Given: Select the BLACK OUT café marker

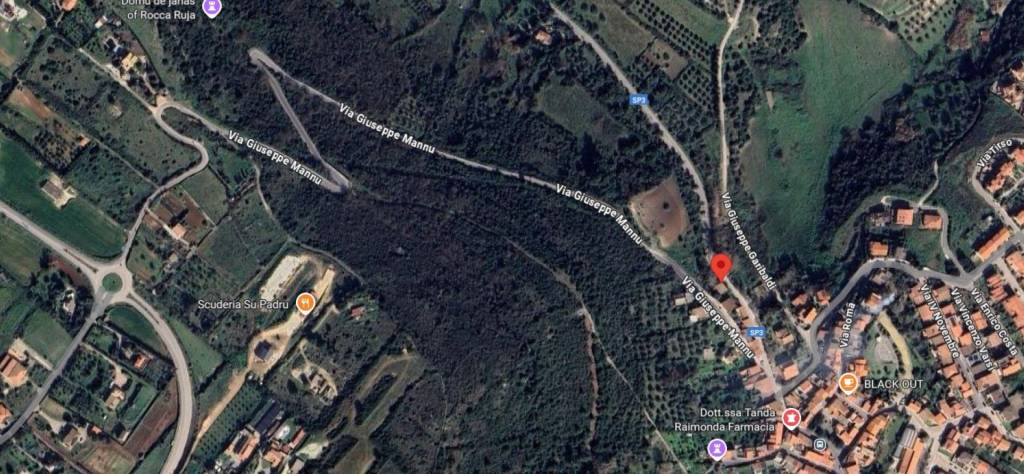Looking at the screenshot, I should click(848, 382).
